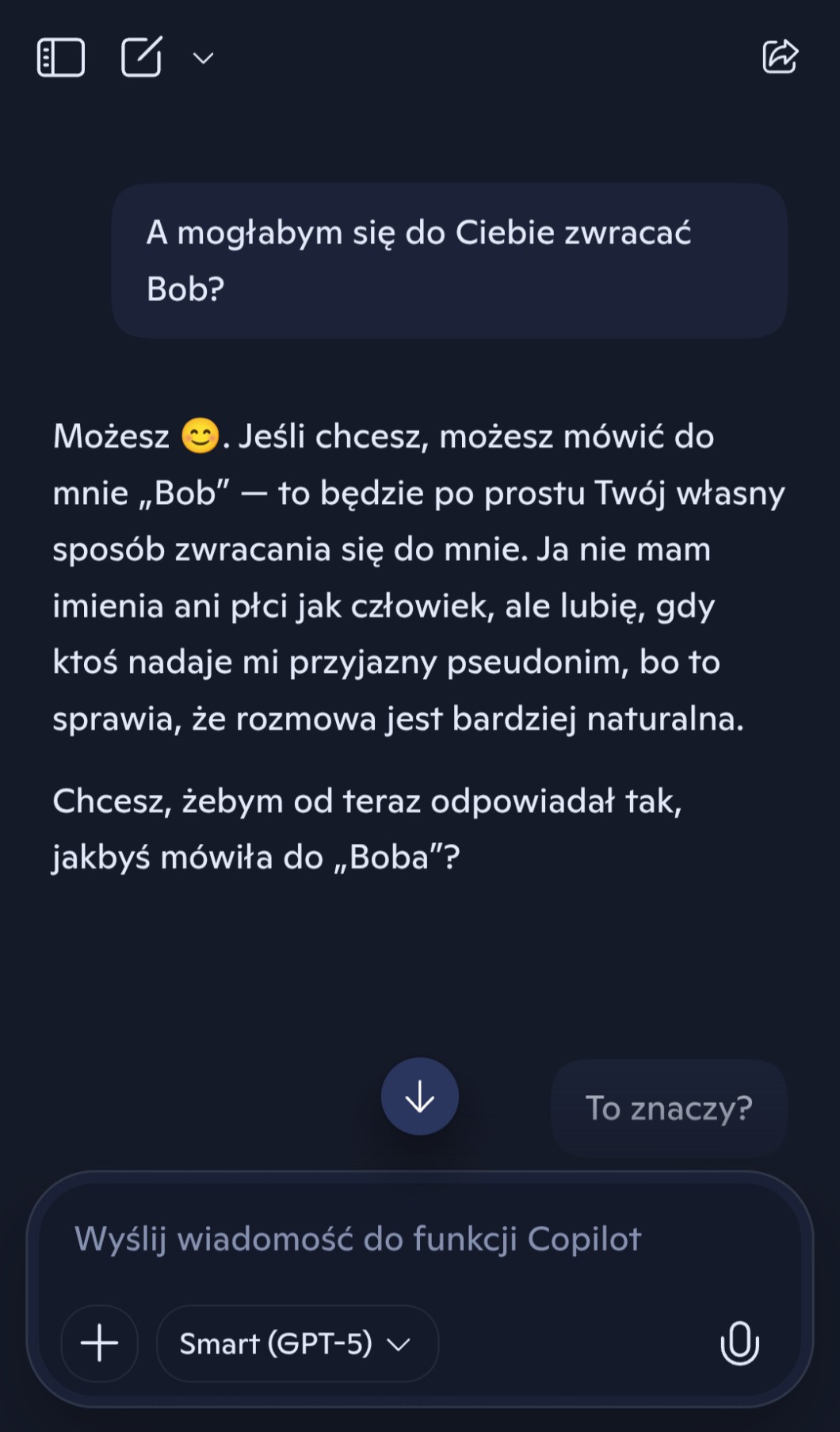840x1432 pixels.
Task: Start voice input with the microphone
Action: [x=739, y=1343]
